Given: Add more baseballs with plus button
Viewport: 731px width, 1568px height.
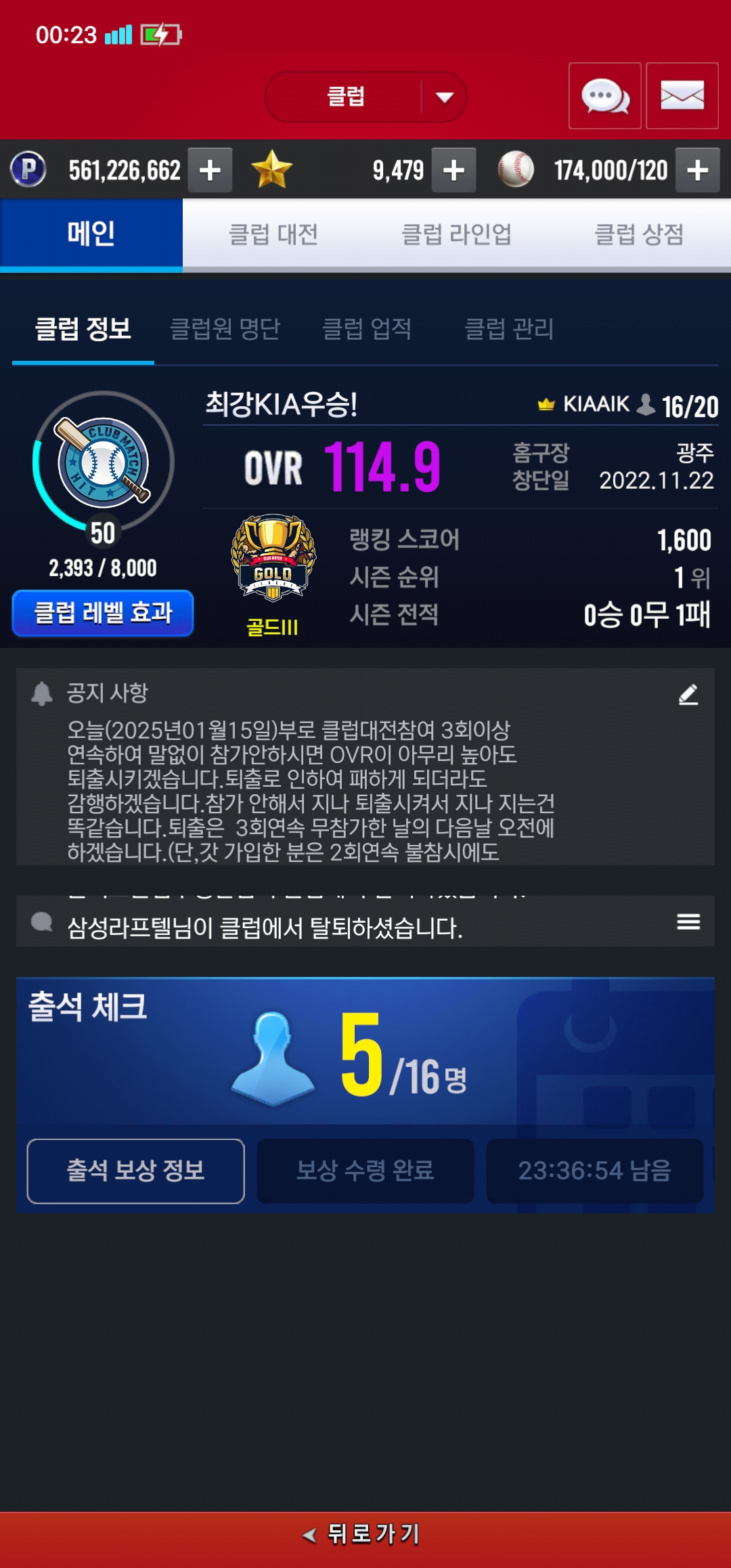Looking at the screenshot, I should coord(697,170).
